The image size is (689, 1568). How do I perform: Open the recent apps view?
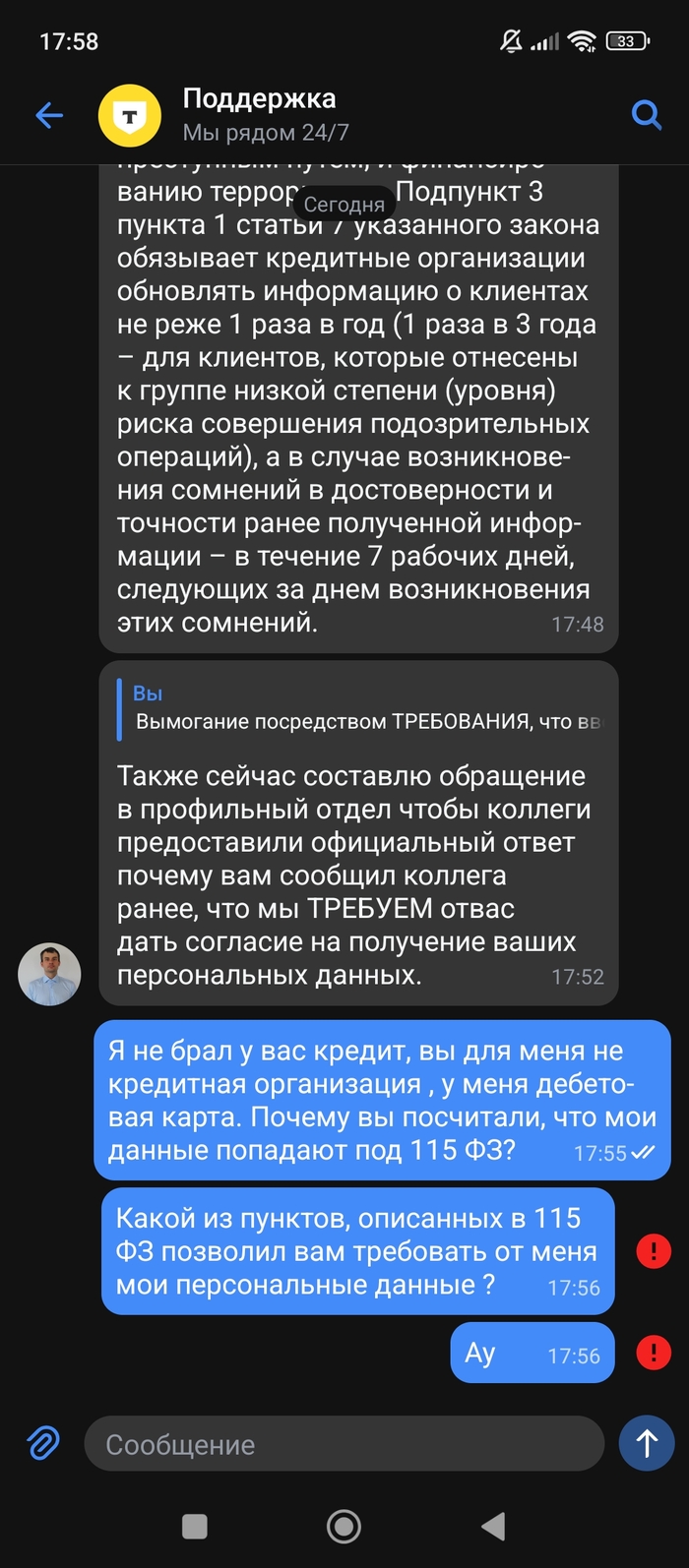(195, 1526)
